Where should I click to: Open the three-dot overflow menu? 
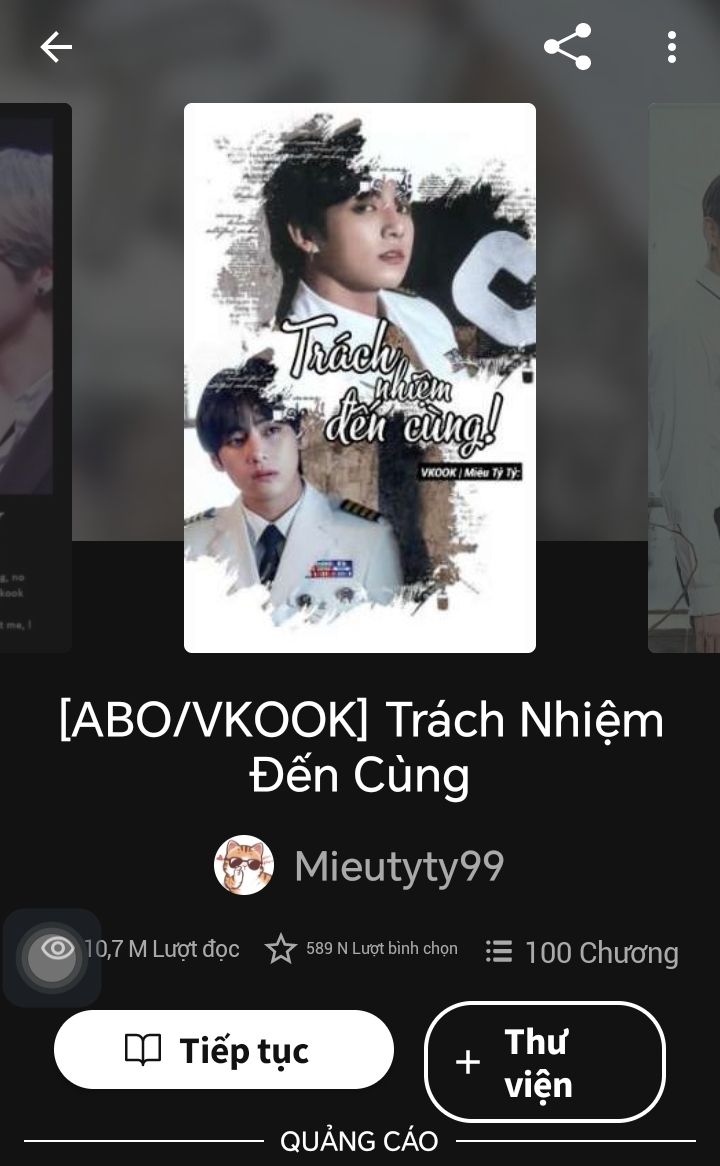[672, 47]
